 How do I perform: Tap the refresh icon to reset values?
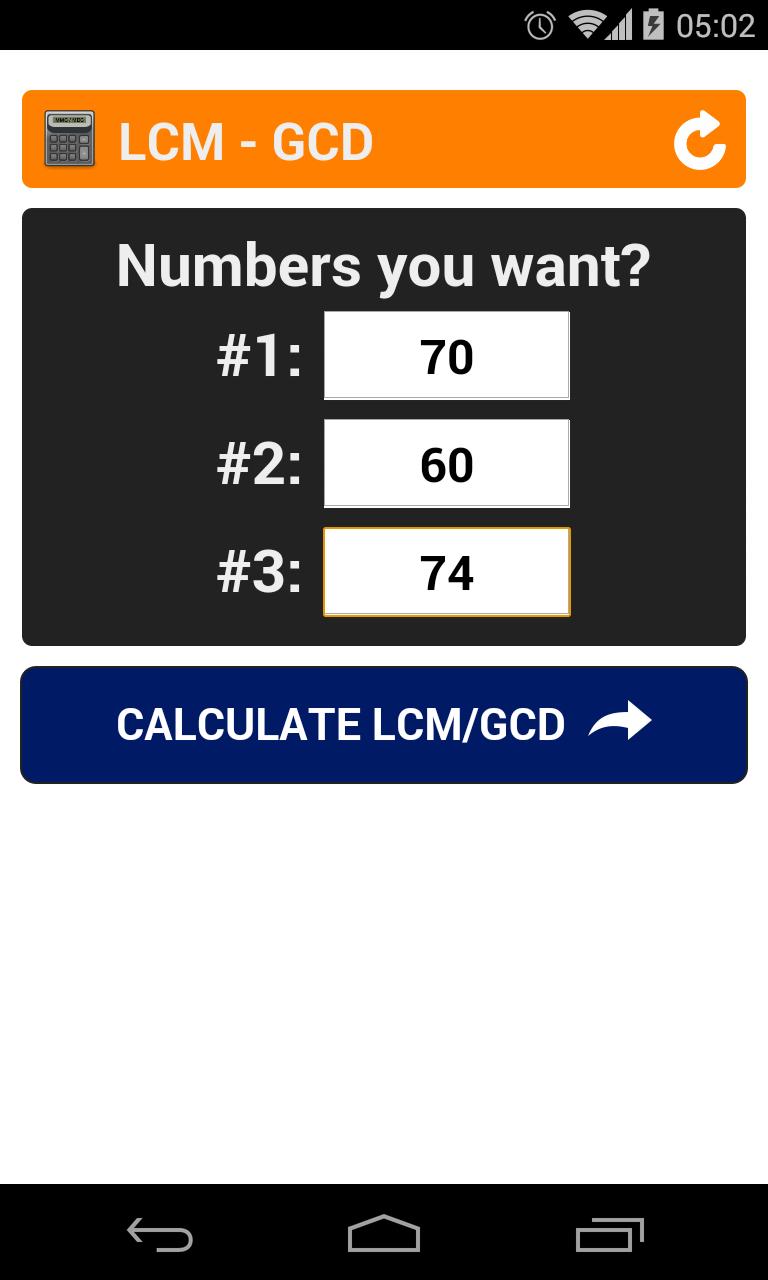pyautogui.click(x=701, y=138)
